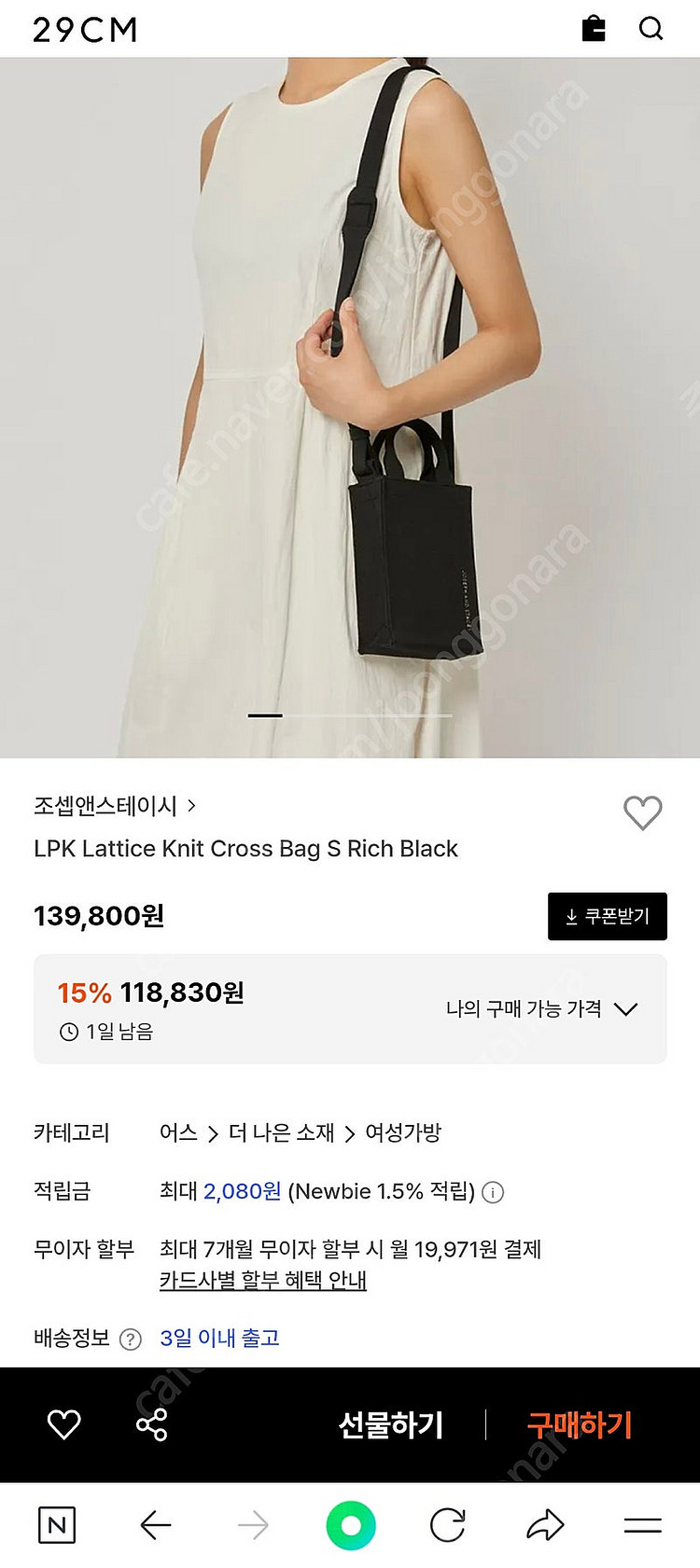Tap 구매하기 to purchase
Viewport: 700px width, 1568px height.
pyautogui.click(x=579, y=1424)
